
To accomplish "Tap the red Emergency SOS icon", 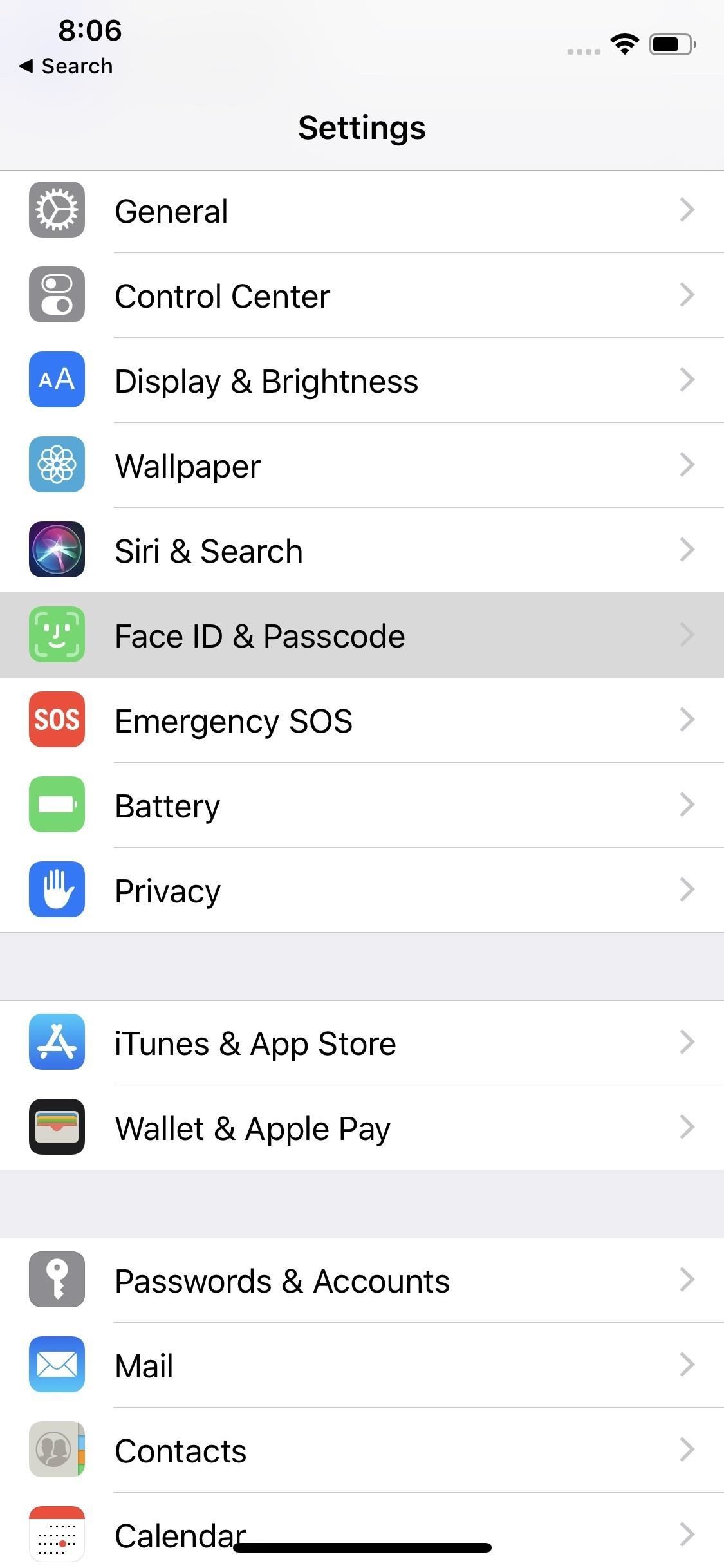I will pyautogui.click(x=56, y=720).
